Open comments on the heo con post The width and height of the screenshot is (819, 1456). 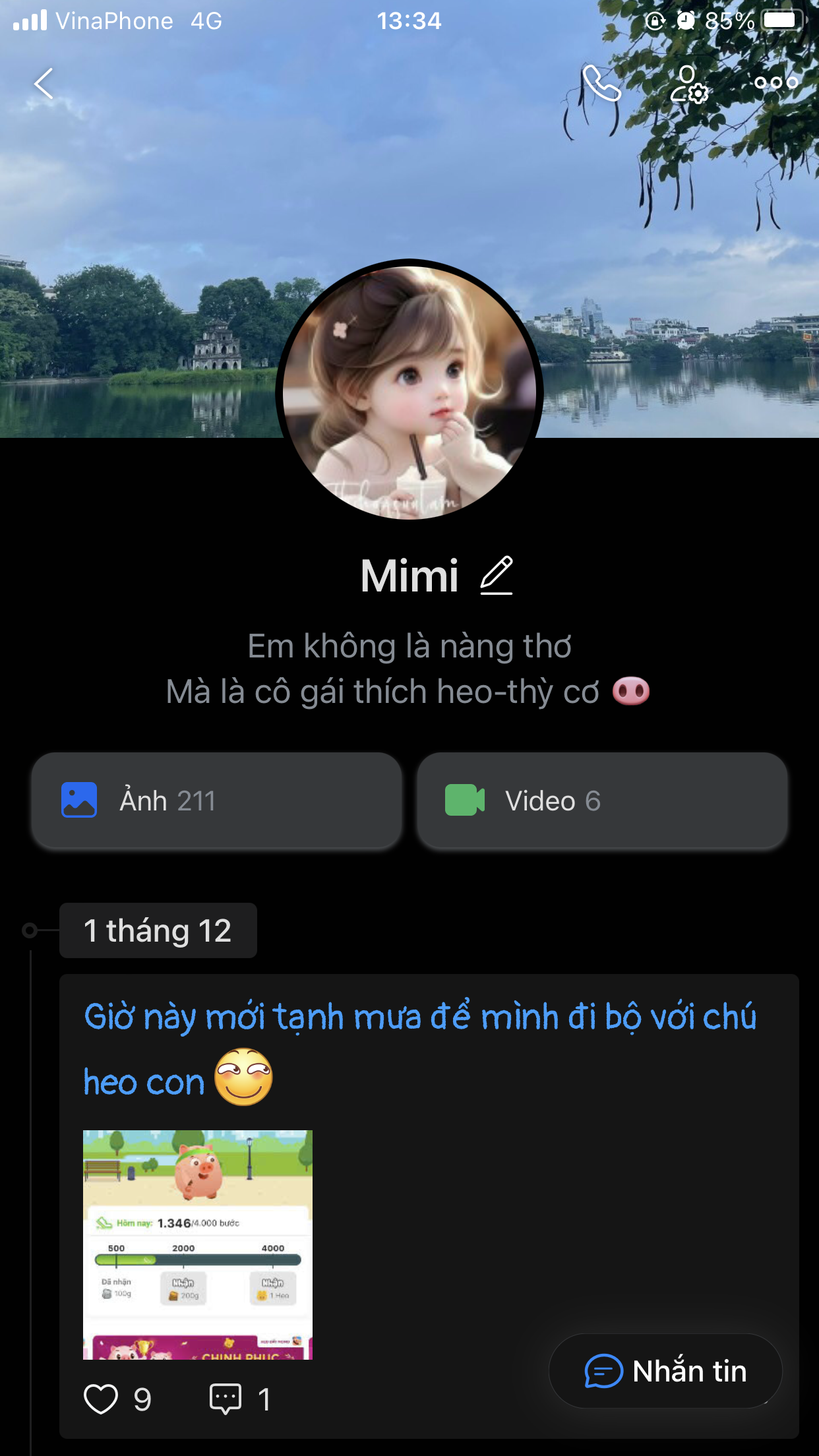(x=226, y=1399)
